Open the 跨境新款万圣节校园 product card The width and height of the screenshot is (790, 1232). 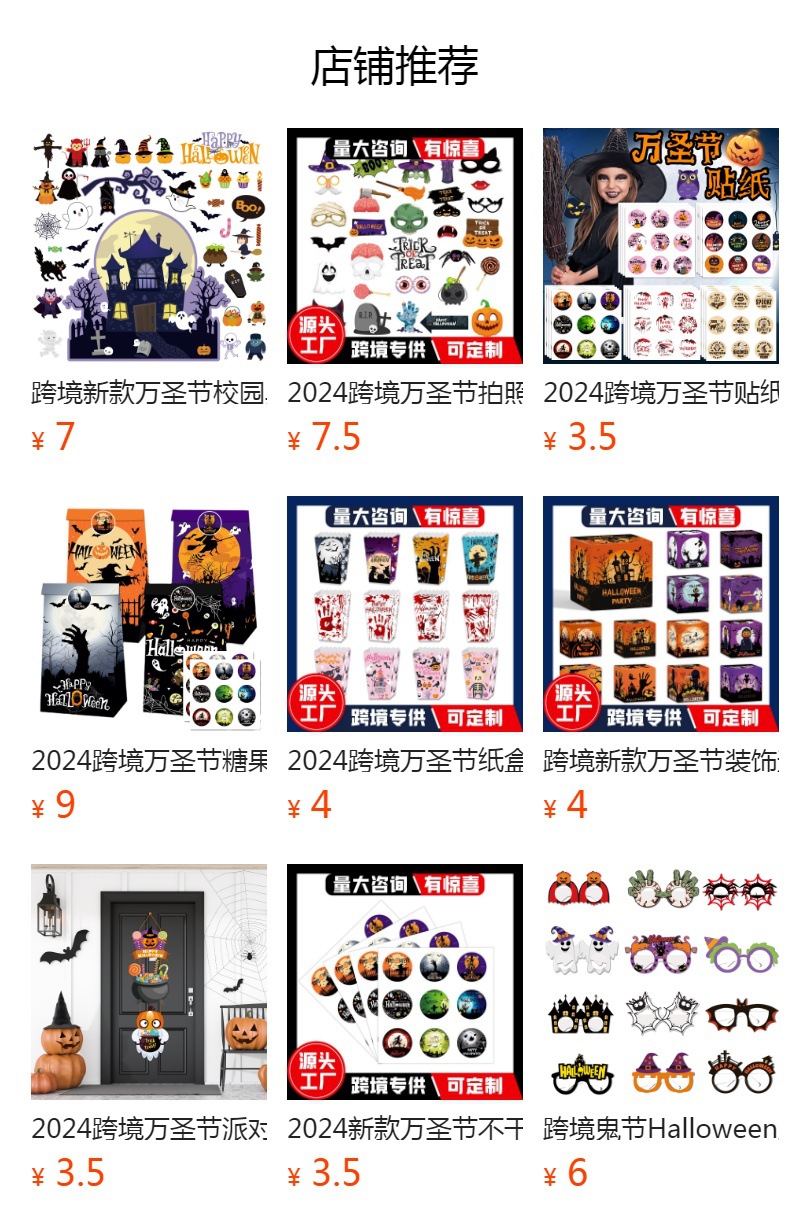[149, 246]
